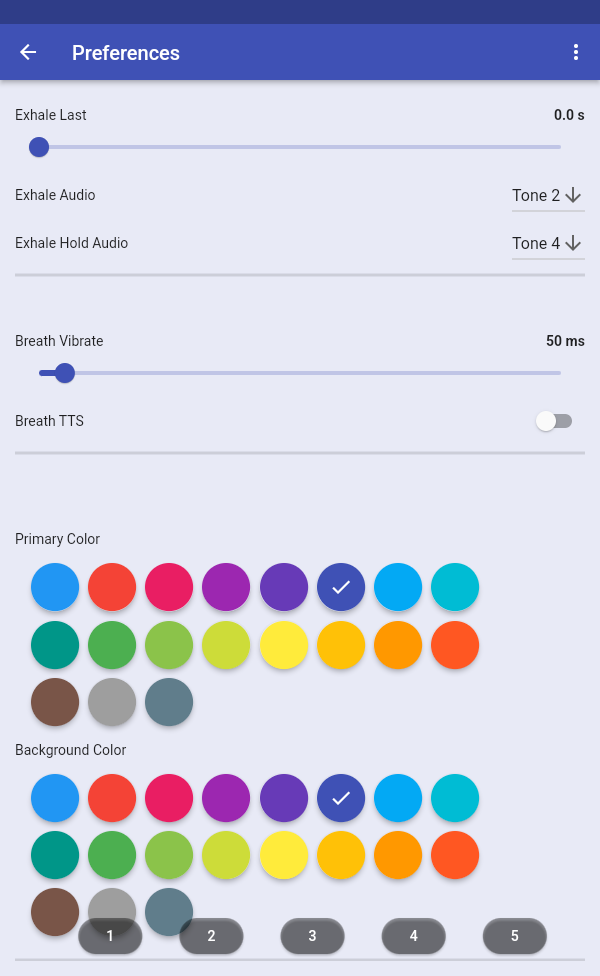Screen dimensions: 600x976
Task: Select red as the Primary Color
Action: (112, 587)
